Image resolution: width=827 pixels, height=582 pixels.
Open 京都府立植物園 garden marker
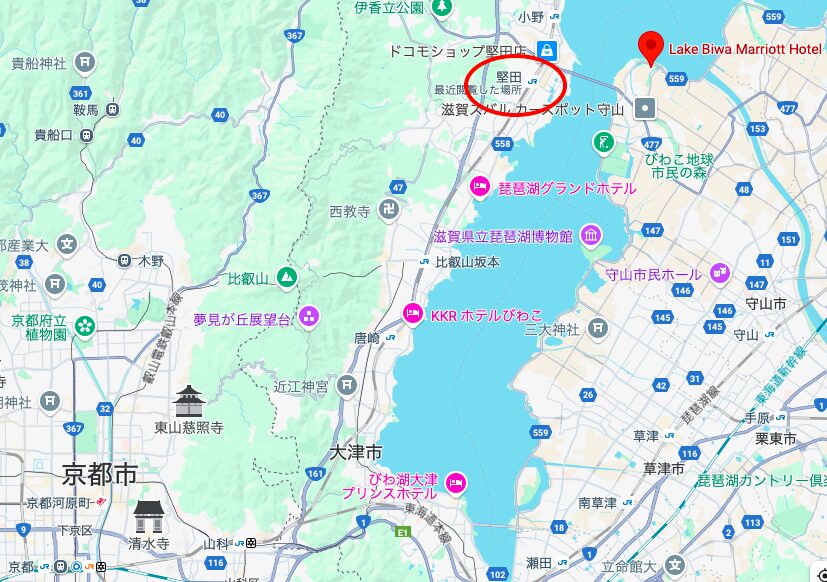pos(85,326)
